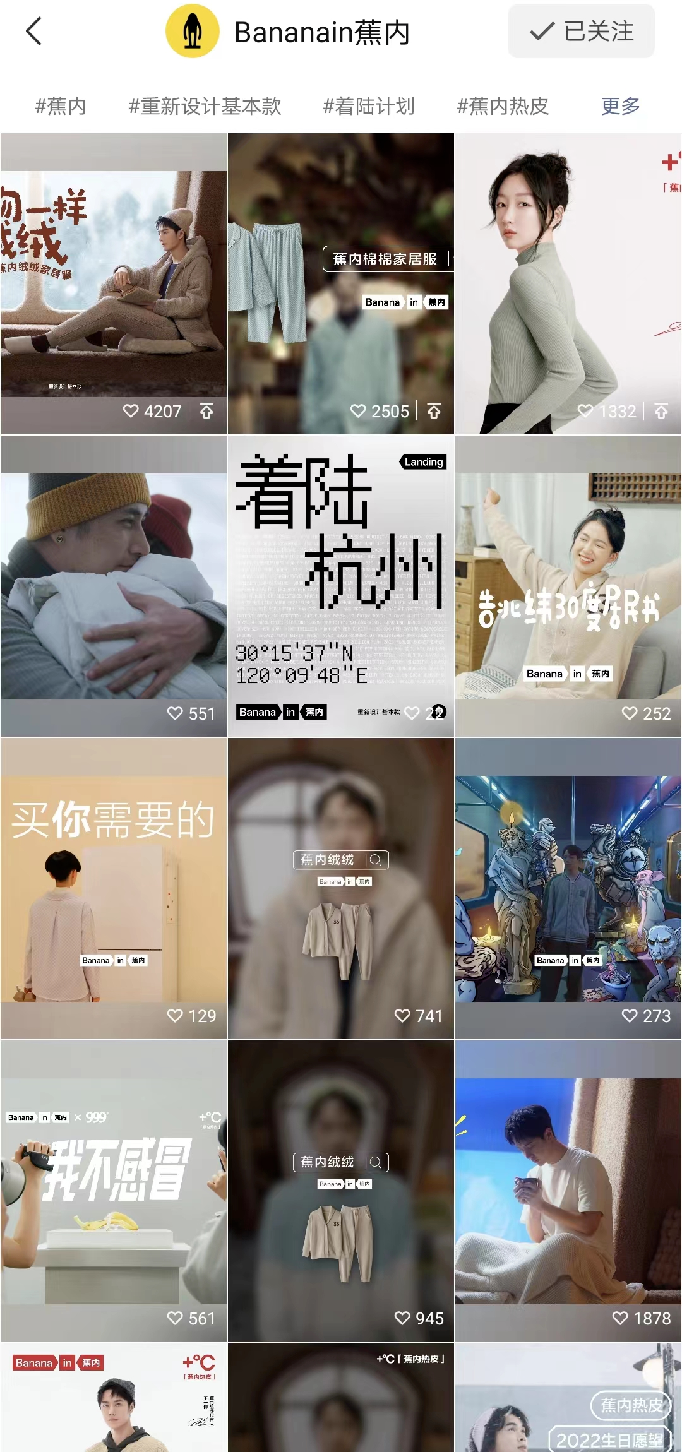Open the 蕉内绒绒 video with 741 likes

click(x=341, y=888)
